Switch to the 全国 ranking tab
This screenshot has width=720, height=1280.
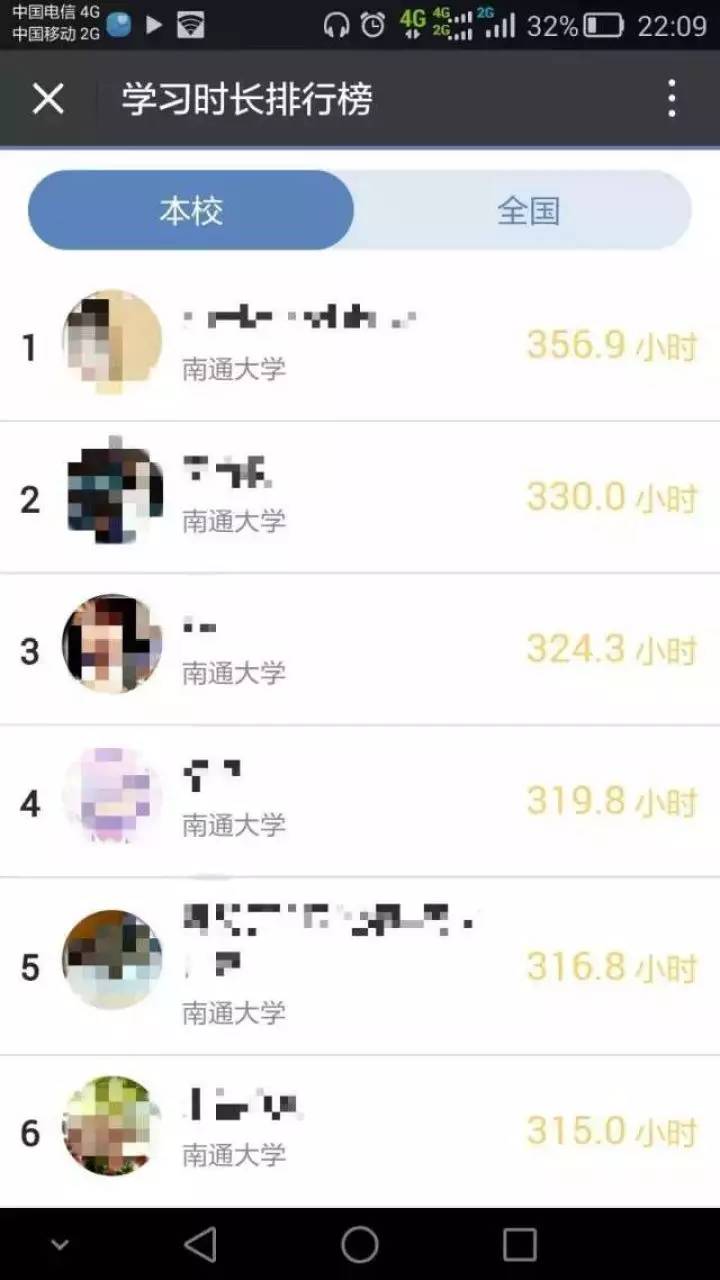(x=527, y=210)
